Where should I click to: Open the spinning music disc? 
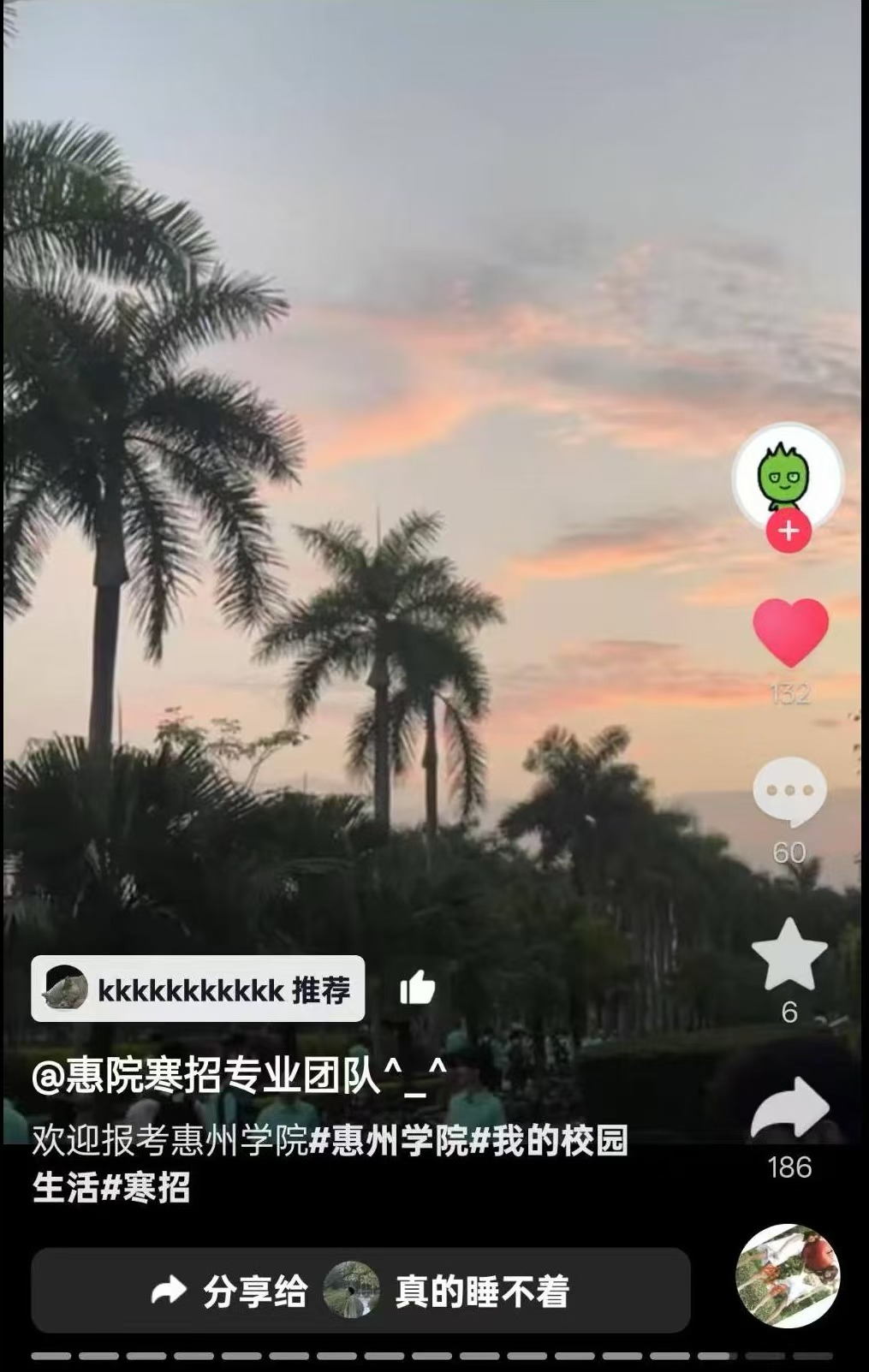788,1275
